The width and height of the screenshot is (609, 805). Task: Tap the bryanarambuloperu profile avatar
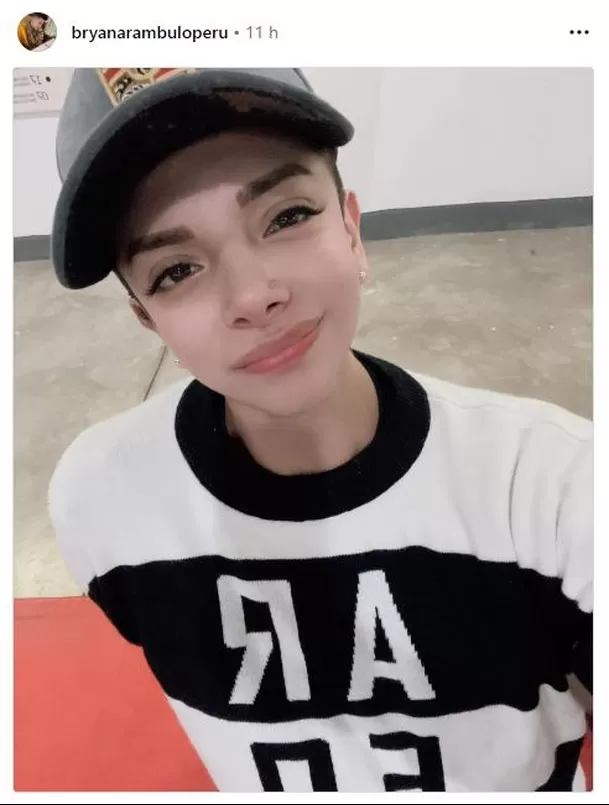point(36,32)
